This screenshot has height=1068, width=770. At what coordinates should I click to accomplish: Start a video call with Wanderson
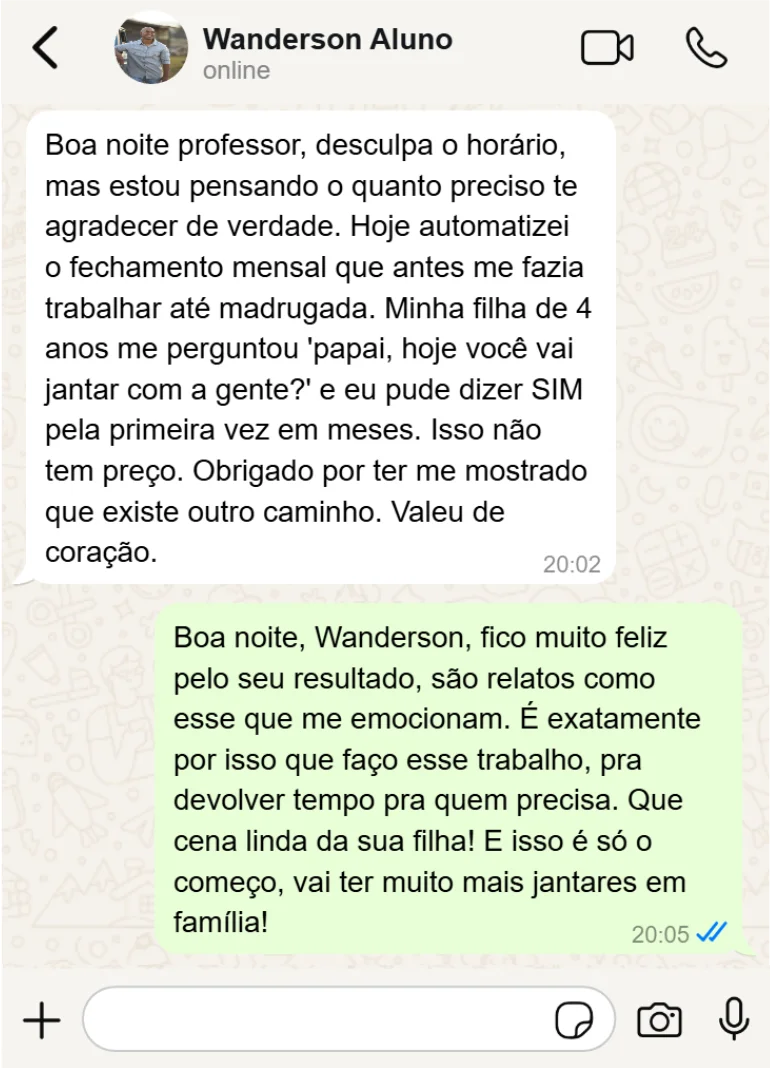607,48
